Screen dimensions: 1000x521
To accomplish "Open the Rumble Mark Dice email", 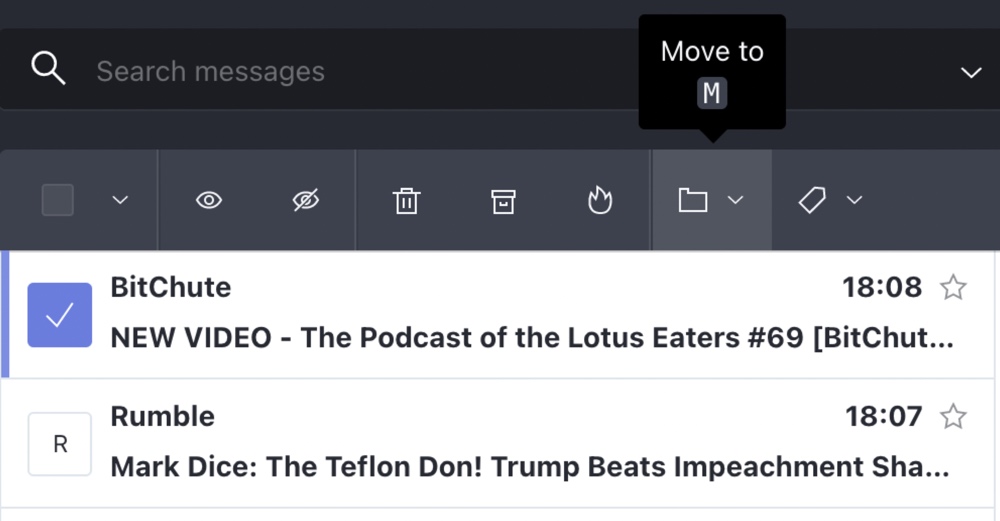I will [x=530, y=467].
